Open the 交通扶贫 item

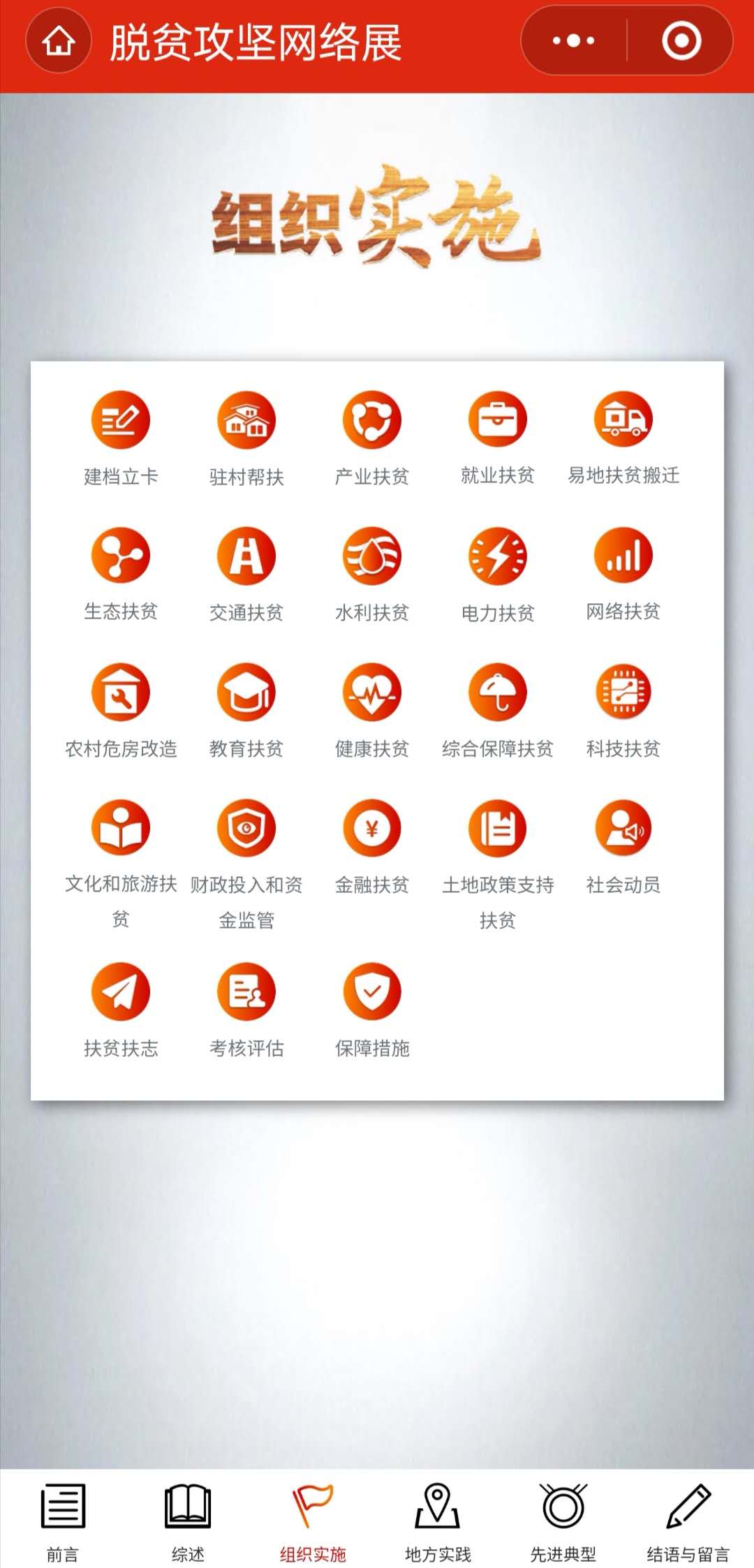point(246,556)
